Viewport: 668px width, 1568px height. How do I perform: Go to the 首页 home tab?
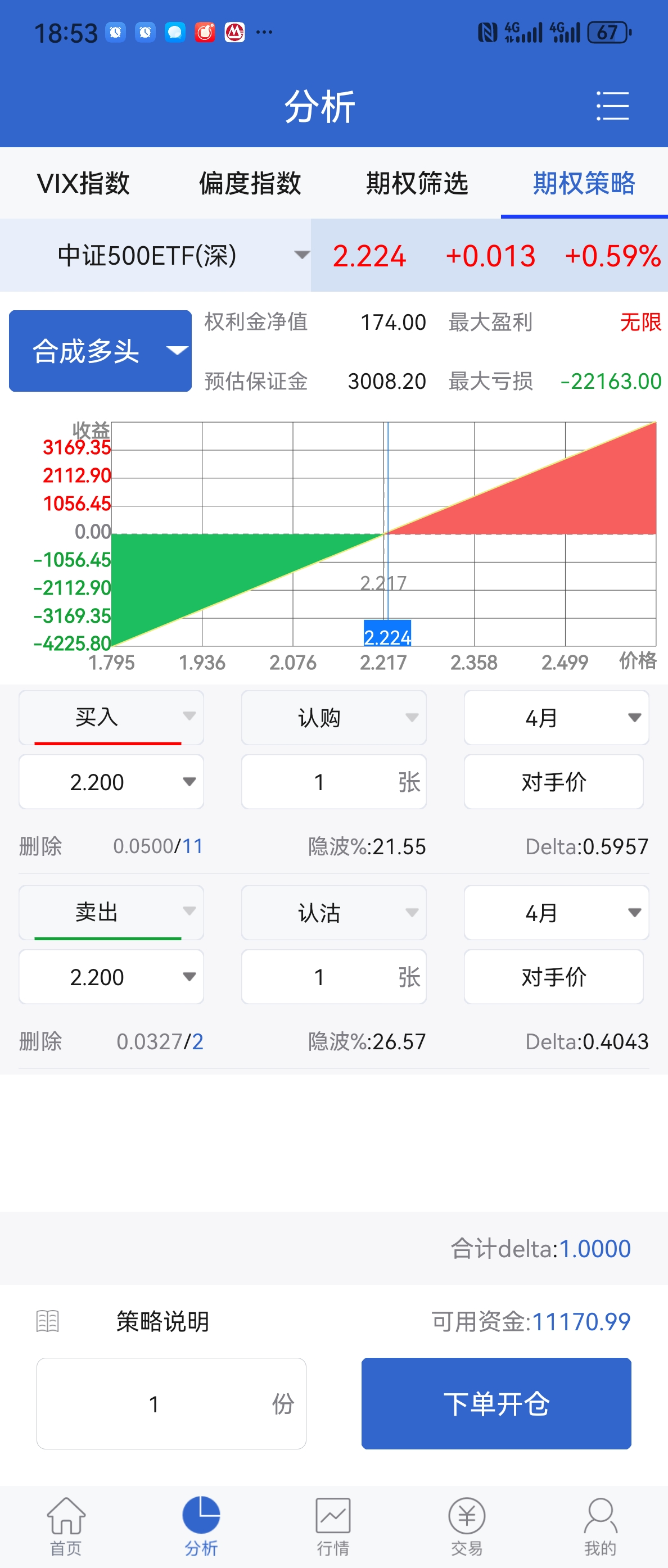coord(66,1526)
